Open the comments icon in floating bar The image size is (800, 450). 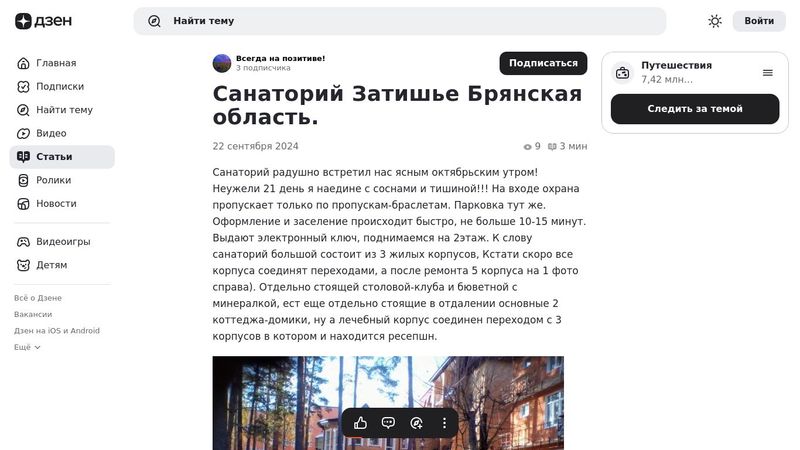coord(389,423)
